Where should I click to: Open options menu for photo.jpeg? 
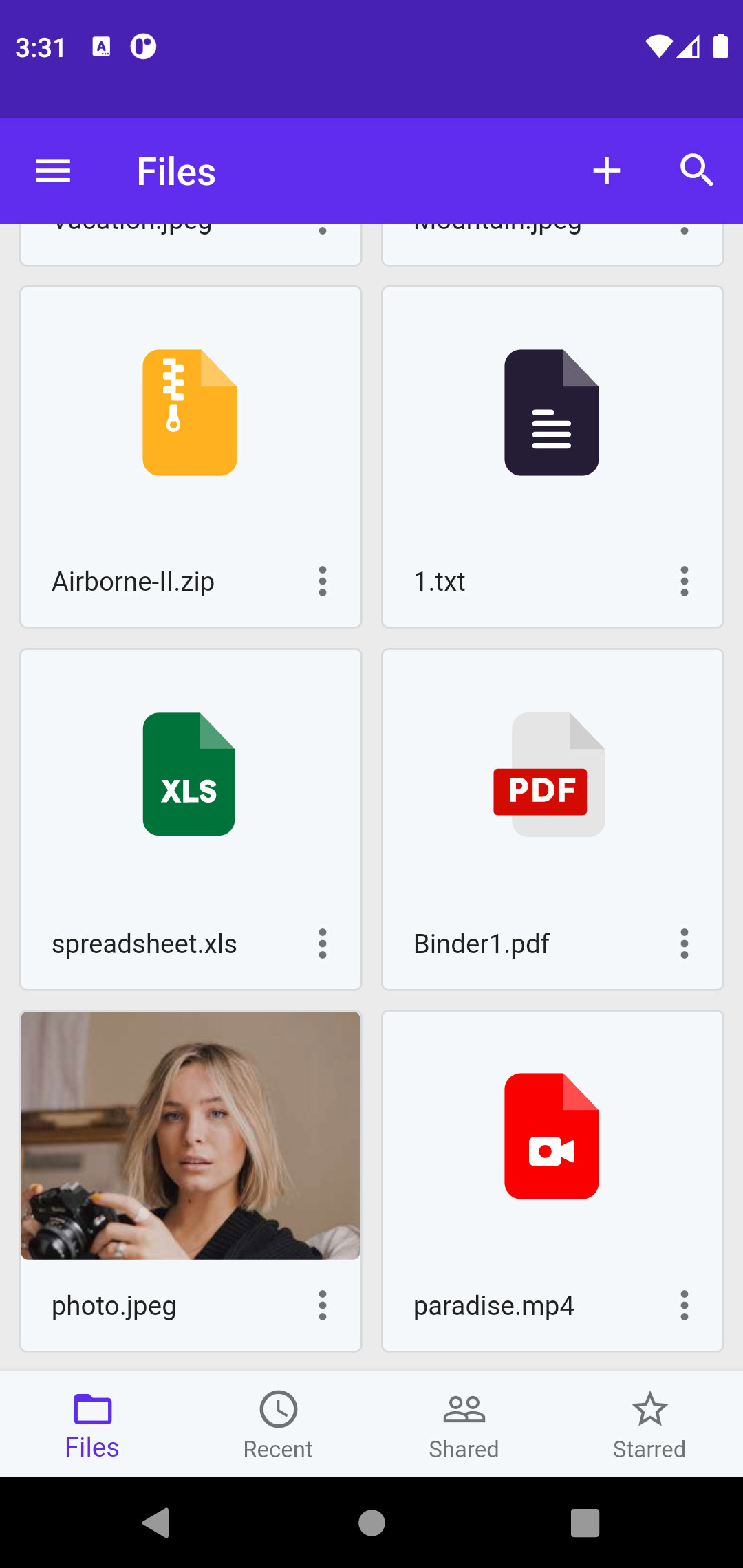[x=322, y=1305]
